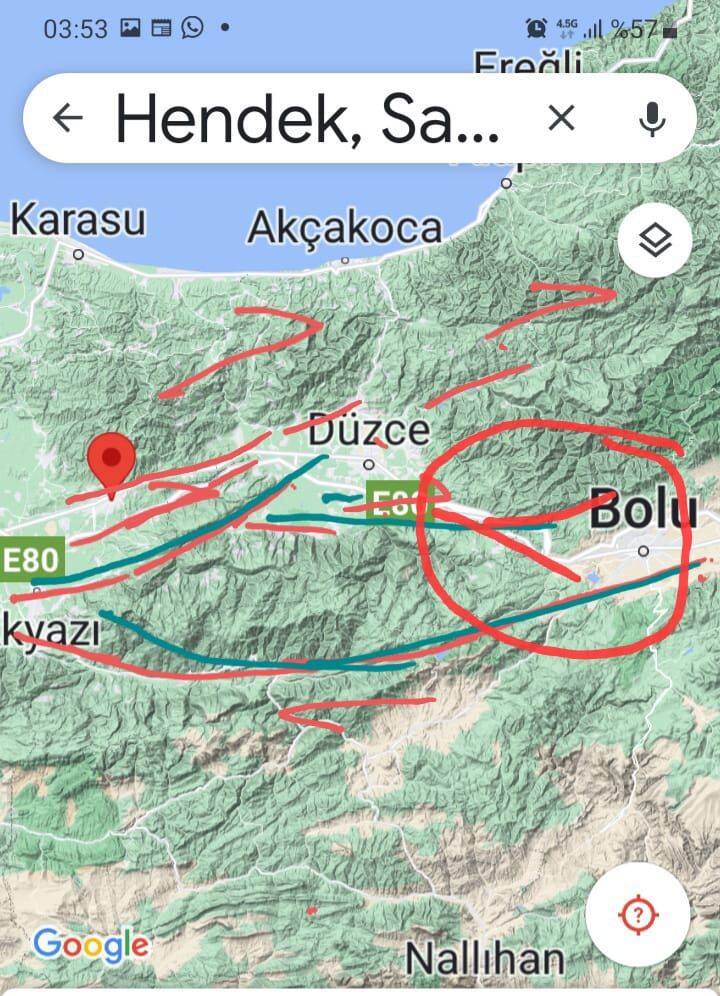Start voice search with the microphone

652,118
